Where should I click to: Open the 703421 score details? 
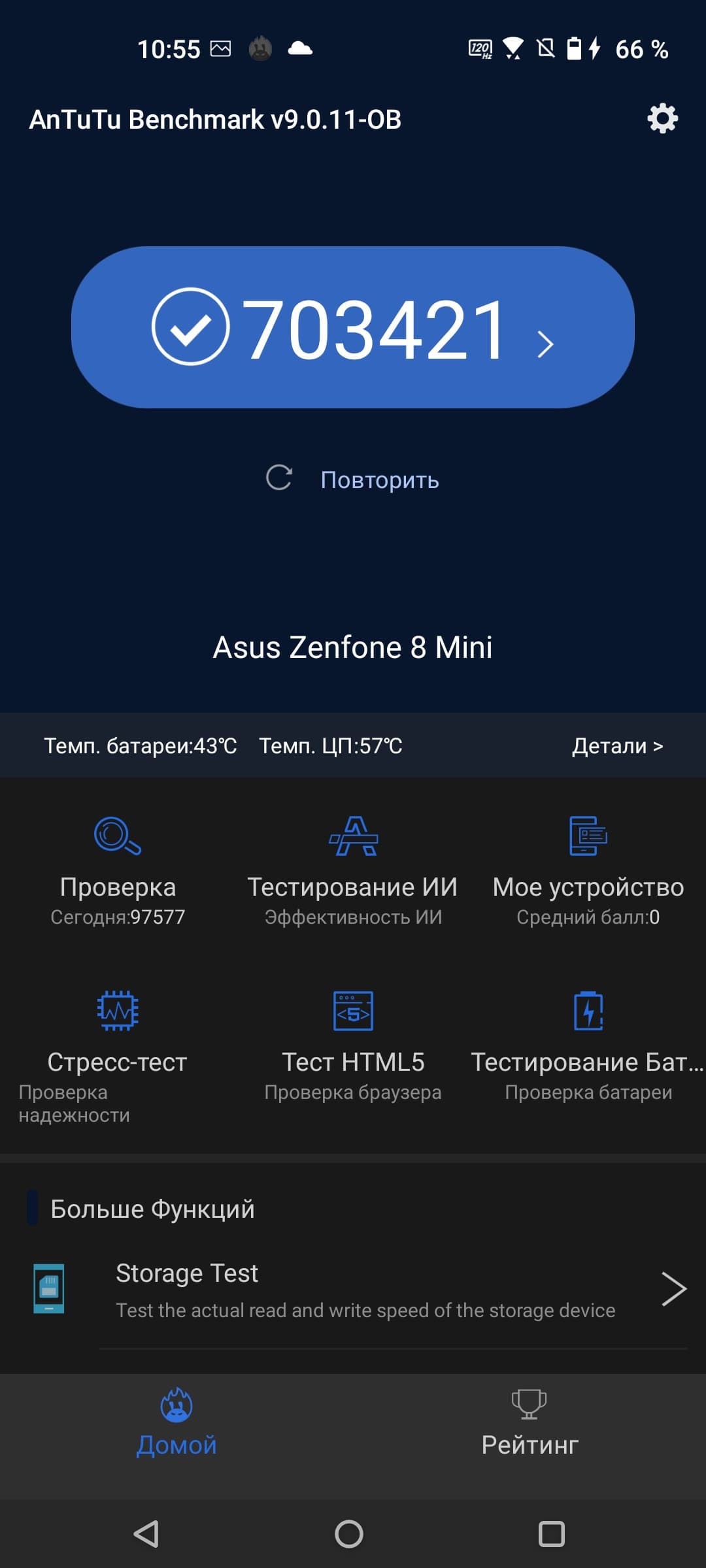353,327
